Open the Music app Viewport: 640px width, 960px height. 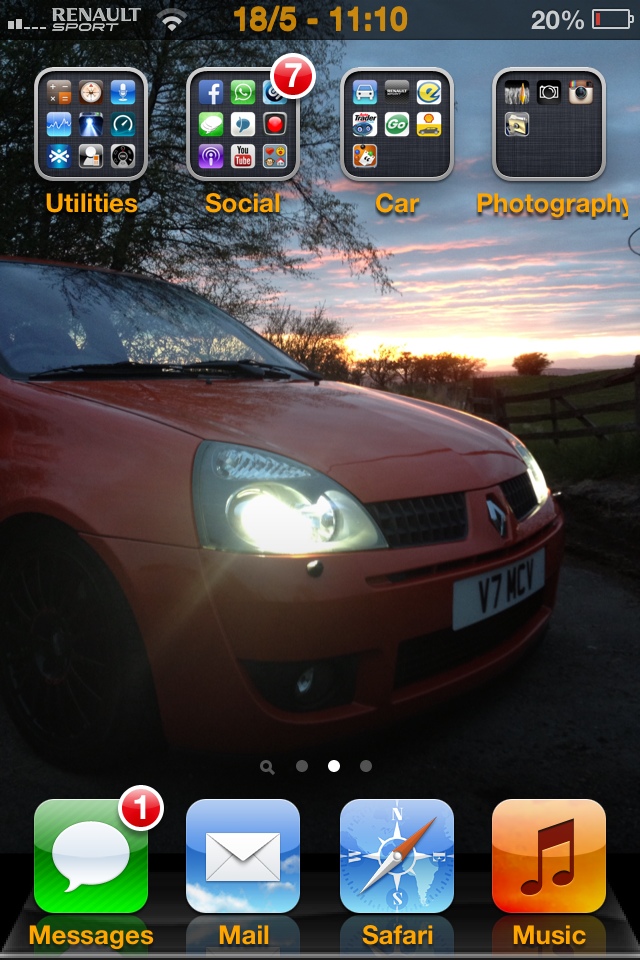tap(549, 856)
